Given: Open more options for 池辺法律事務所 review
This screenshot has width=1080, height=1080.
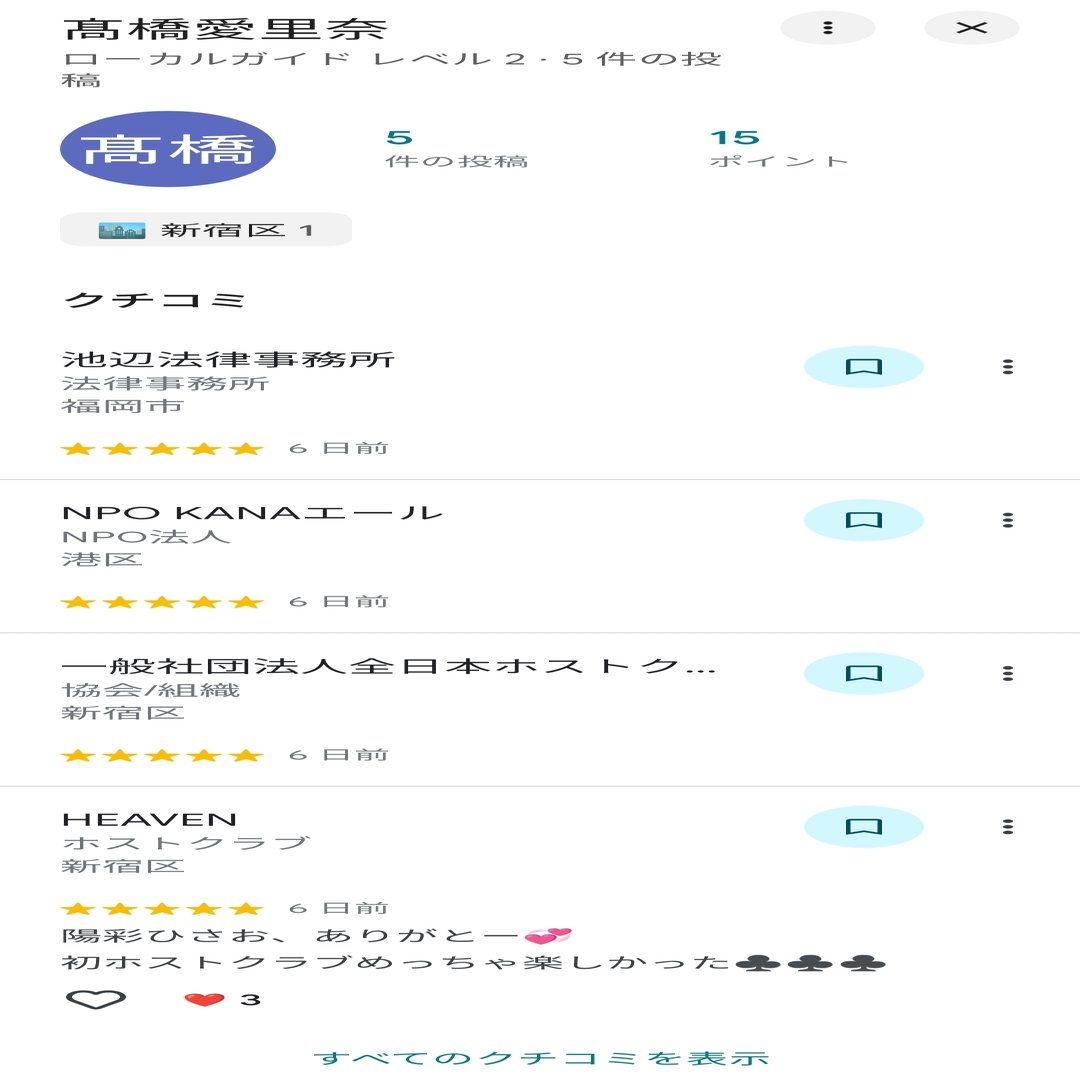Looking at the screenshot, I should (x=1007, y=367).
